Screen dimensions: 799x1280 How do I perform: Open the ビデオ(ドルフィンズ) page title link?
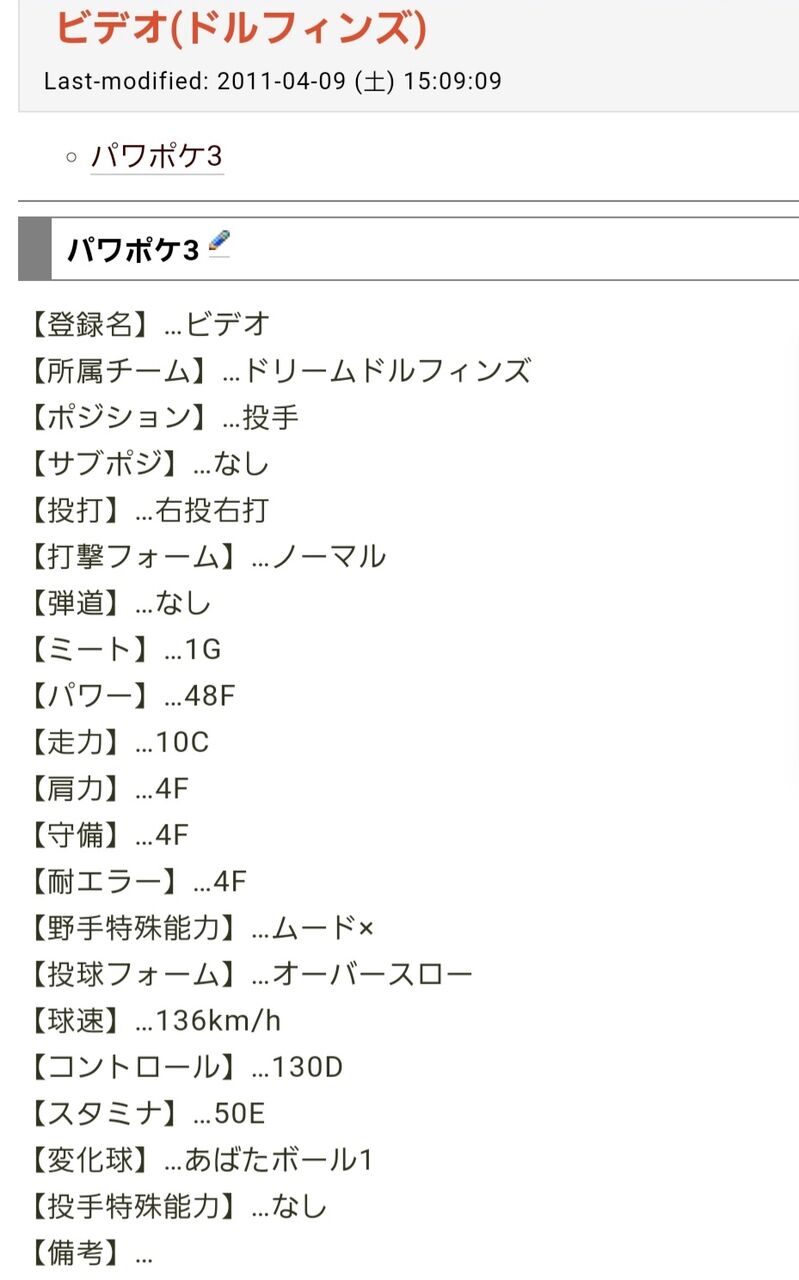pyautogui.click(x=240, y=28)
